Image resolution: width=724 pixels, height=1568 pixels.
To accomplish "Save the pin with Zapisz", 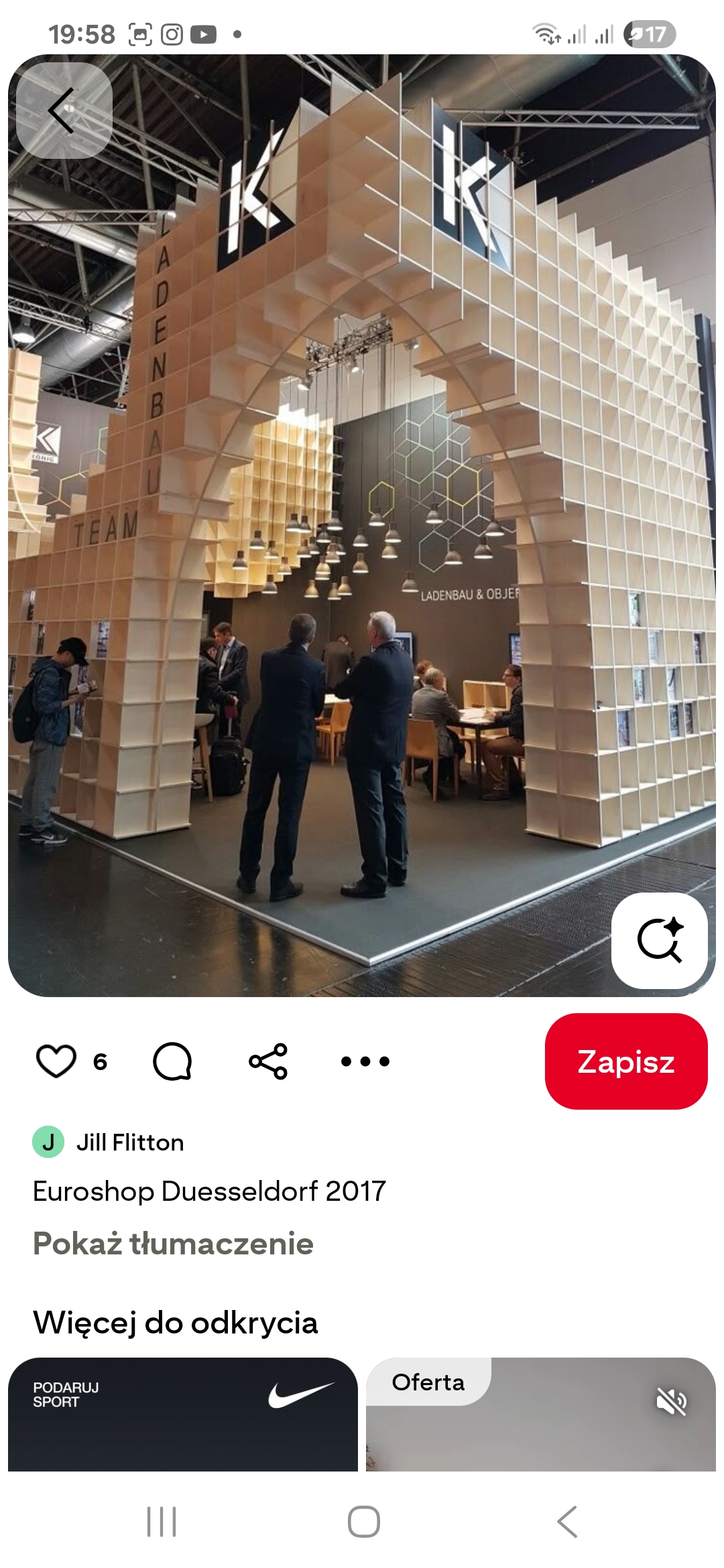I will tap(626, 1061).
